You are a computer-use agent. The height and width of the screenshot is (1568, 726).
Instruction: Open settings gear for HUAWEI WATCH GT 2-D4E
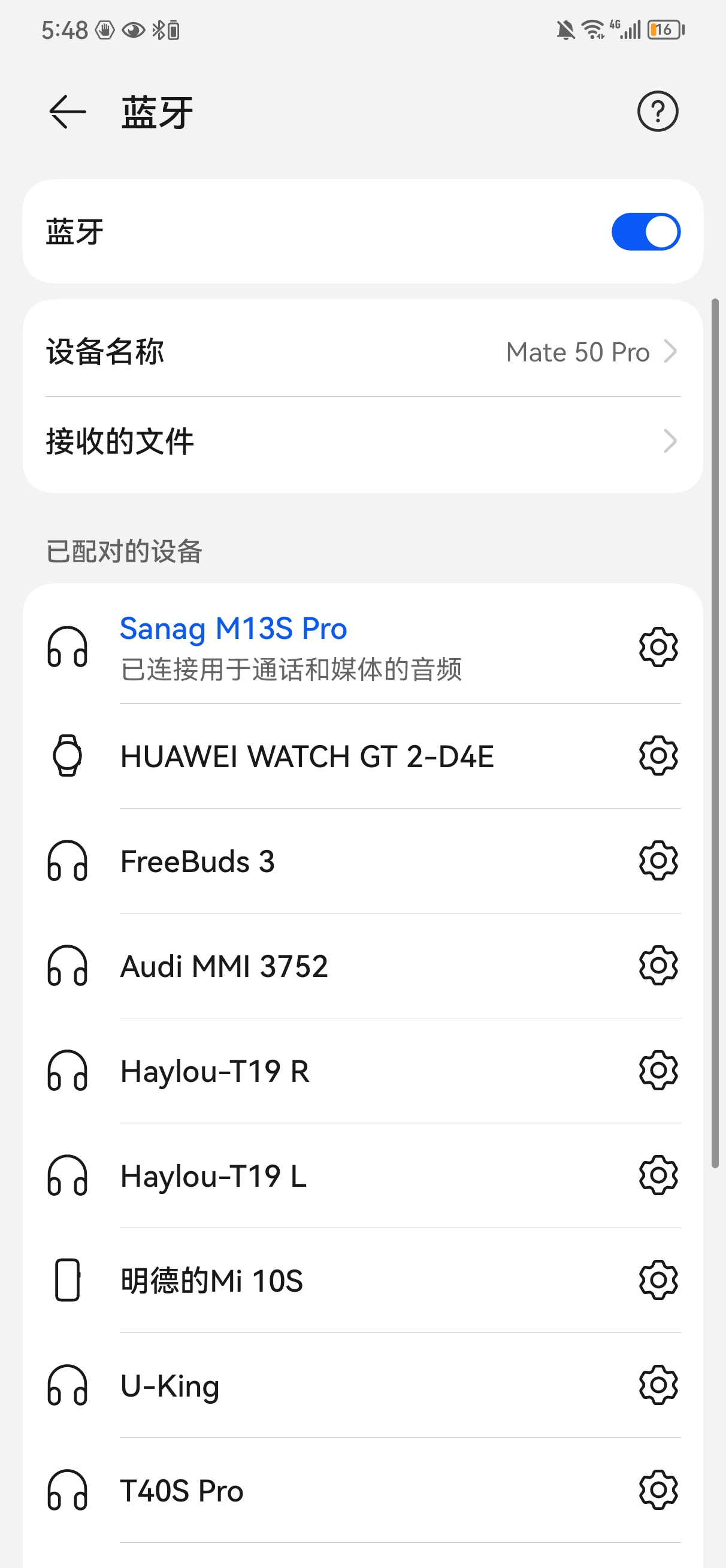(x=658, y=756)
